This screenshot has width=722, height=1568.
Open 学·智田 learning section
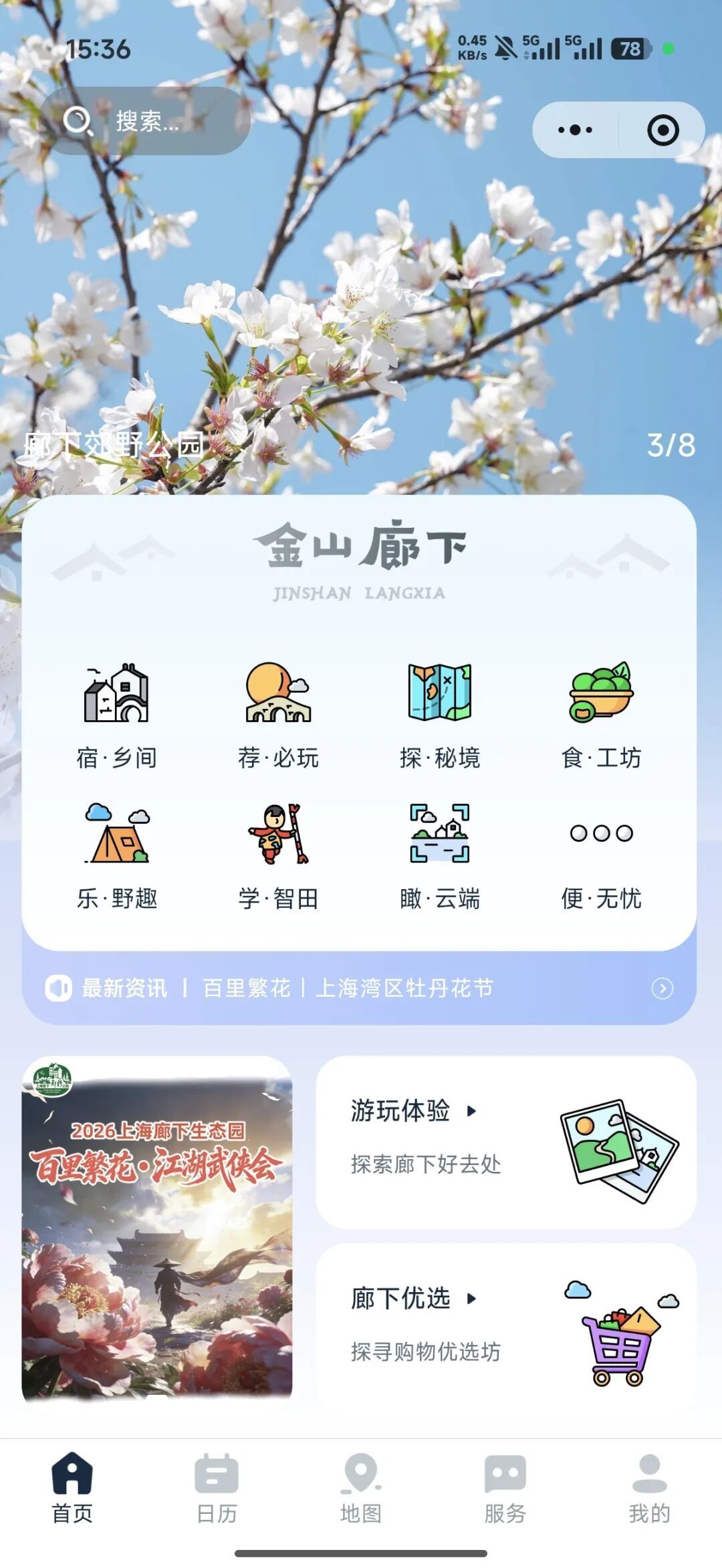[x=278, y=856]
